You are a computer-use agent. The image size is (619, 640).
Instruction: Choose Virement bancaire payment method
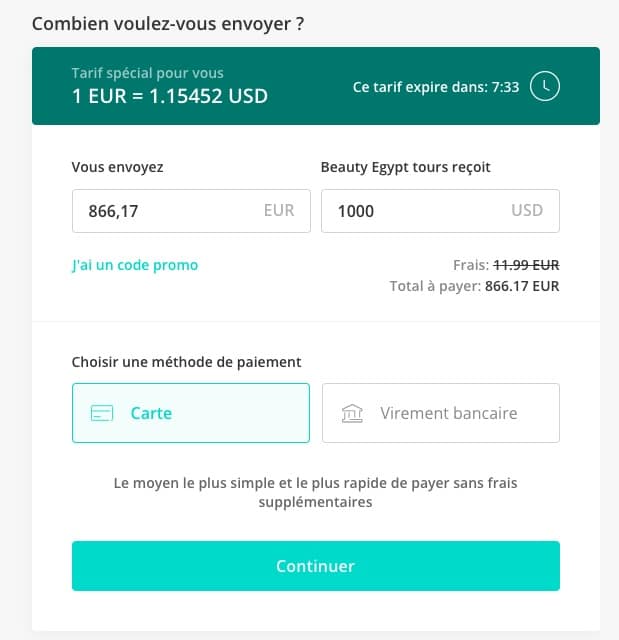click(440, 413)
